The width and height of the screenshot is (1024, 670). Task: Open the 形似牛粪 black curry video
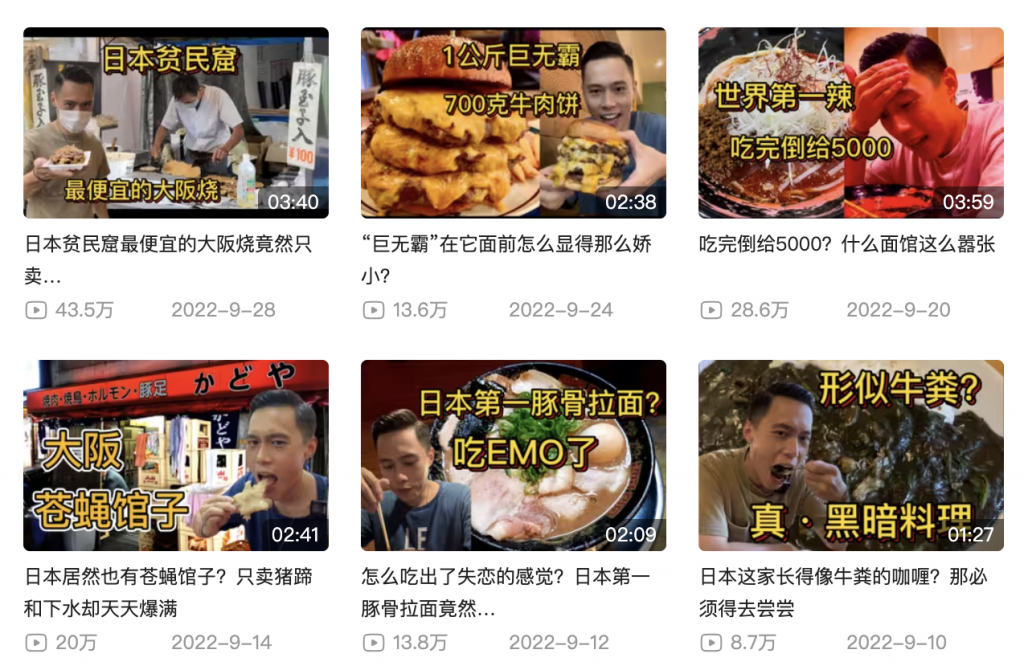[x=850, y=455]
